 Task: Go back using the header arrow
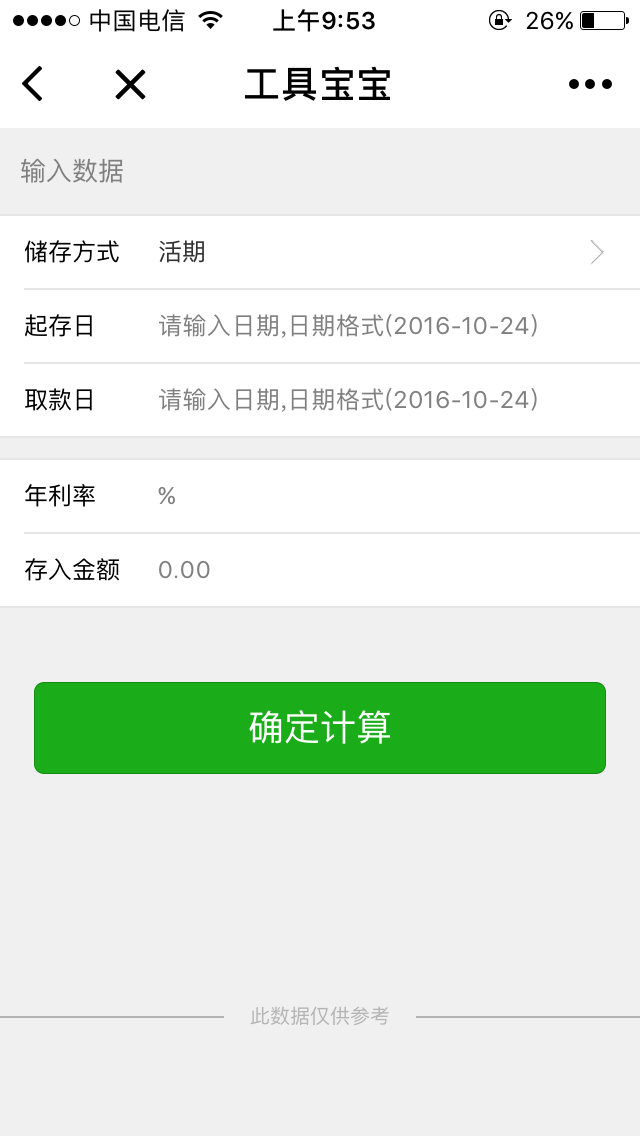pos(33,85)
